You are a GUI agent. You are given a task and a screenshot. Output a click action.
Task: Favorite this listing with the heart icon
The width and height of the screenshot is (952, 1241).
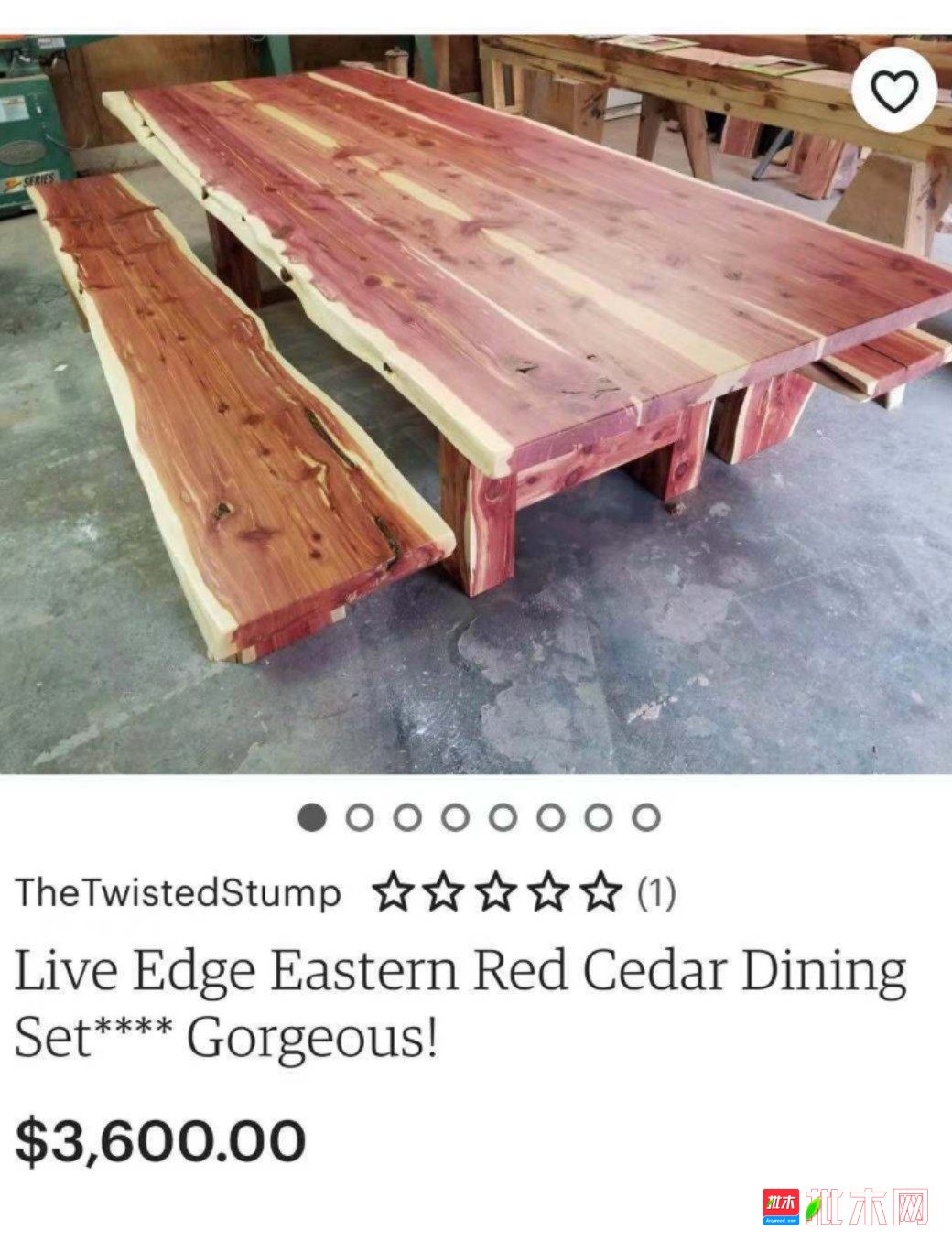[892, 90]
